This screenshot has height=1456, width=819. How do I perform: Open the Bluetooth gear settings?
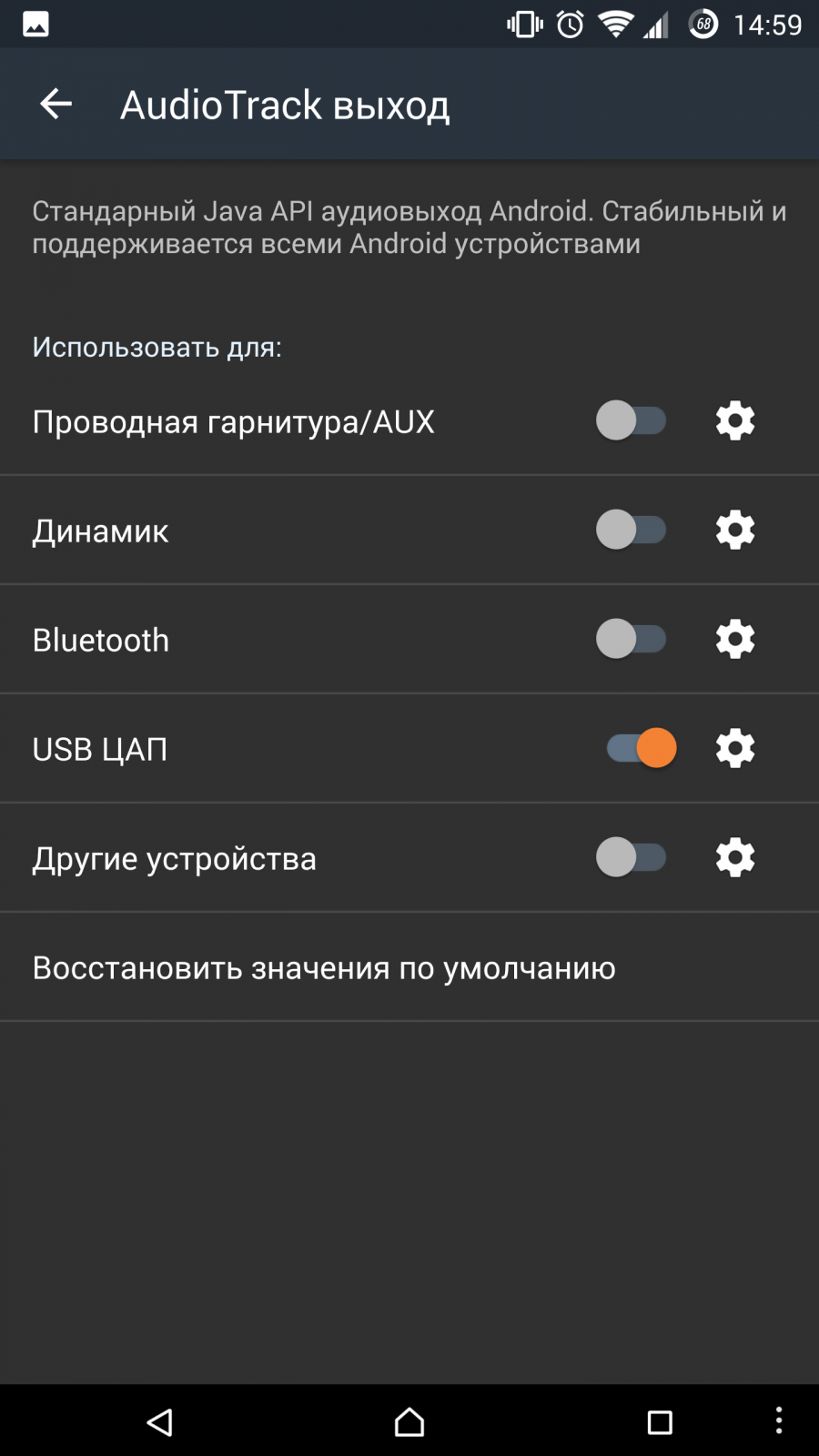click(x=735, y=639)
